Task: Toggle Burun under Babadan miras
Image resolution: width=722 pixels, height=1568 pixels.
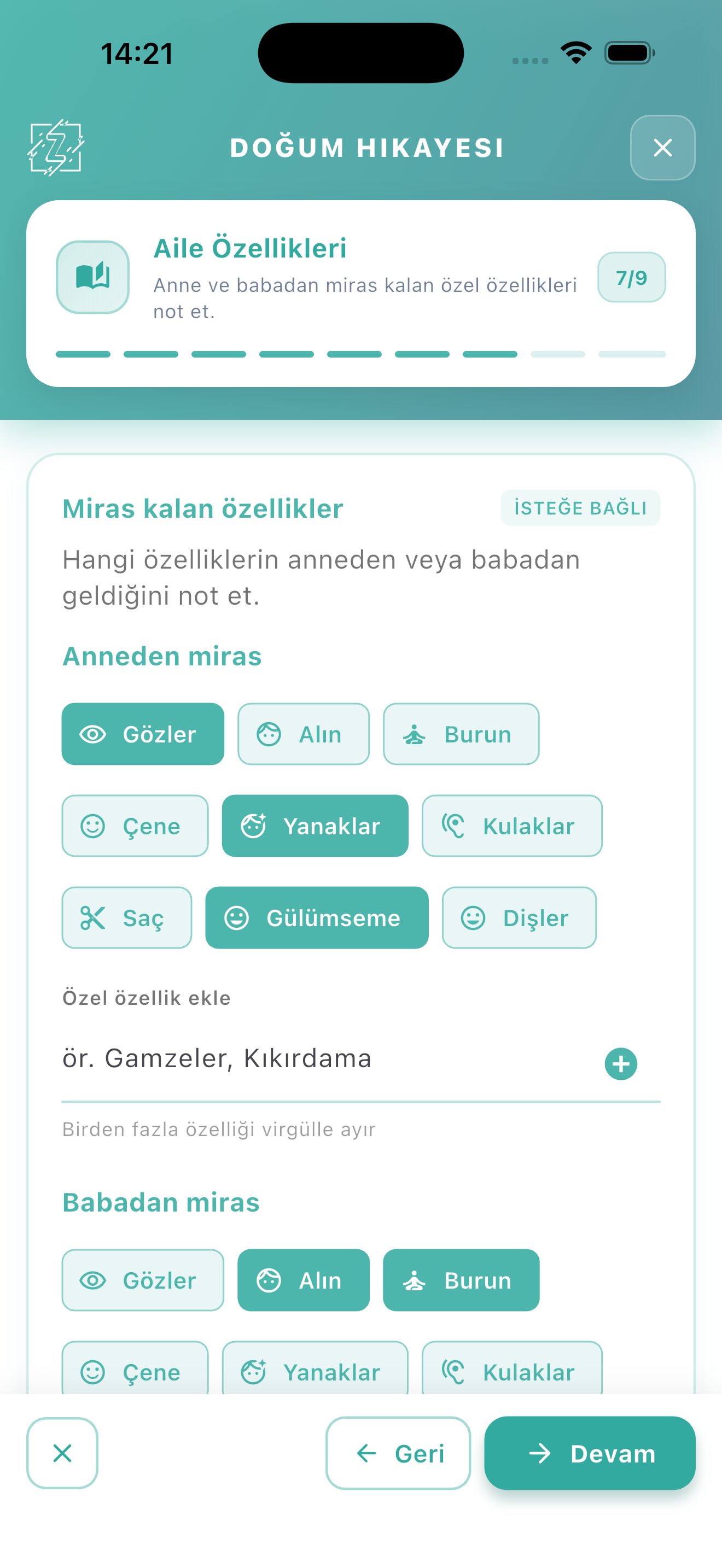Action: [461, 1280]
